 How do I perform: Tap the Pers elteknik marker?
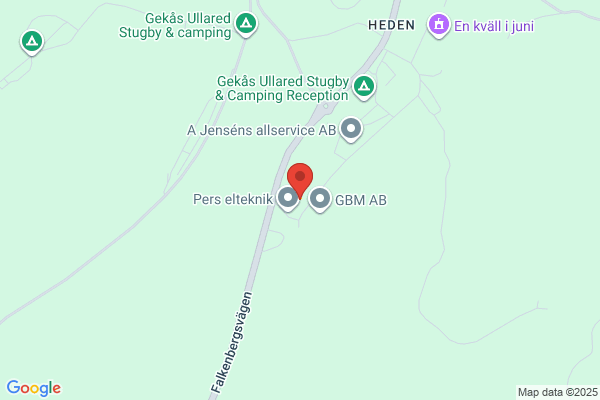(288, 199)
